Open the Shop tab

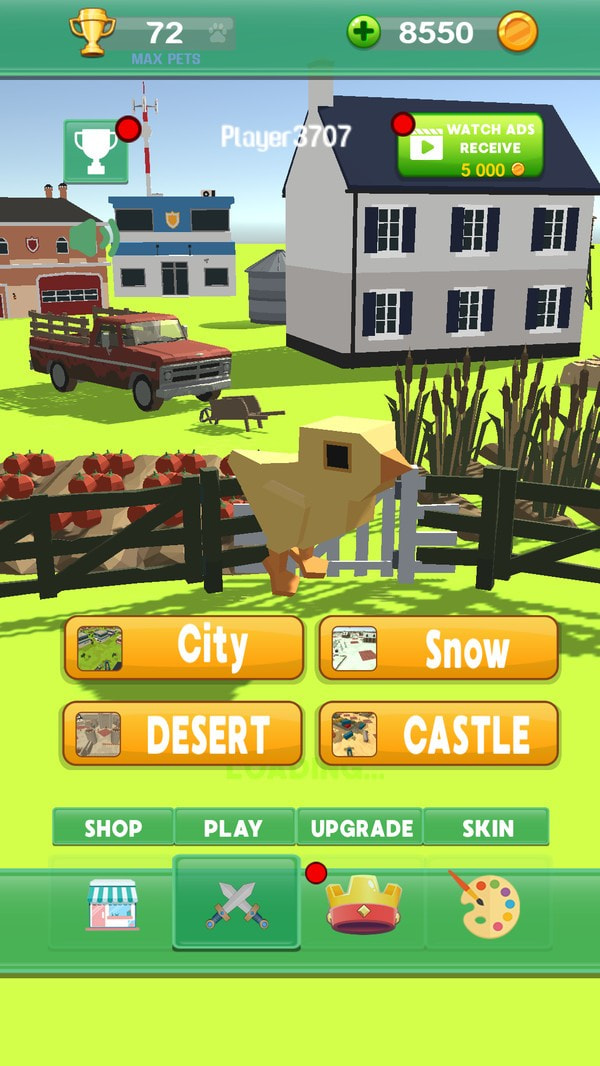coord(112,903)
